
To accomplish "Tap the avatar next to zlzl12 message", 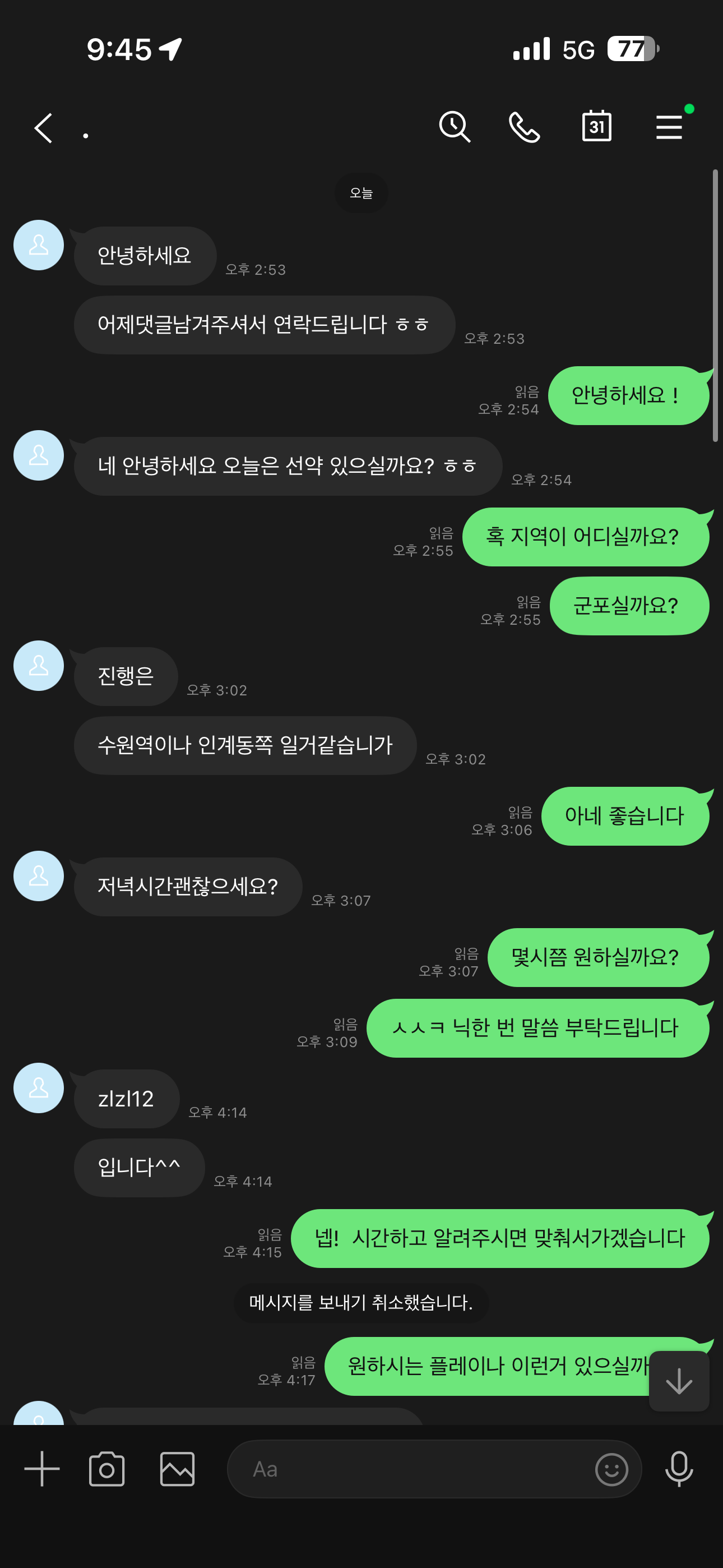I will tap(39, 1088).
